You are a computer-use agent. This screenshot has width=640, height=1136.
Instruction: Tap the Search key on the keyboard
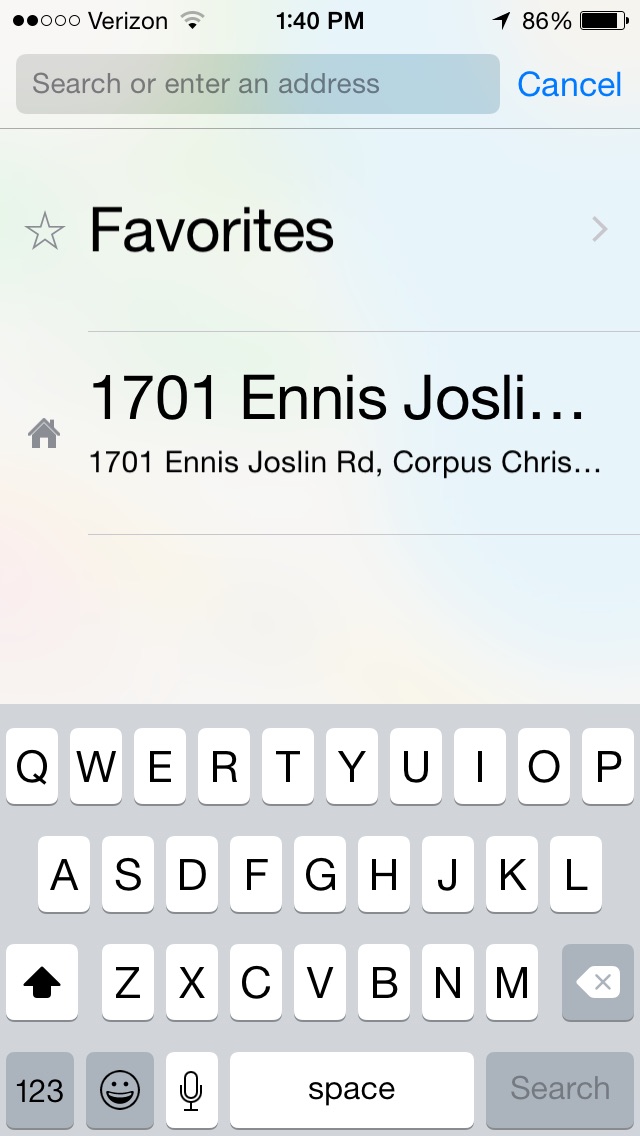560,1089
